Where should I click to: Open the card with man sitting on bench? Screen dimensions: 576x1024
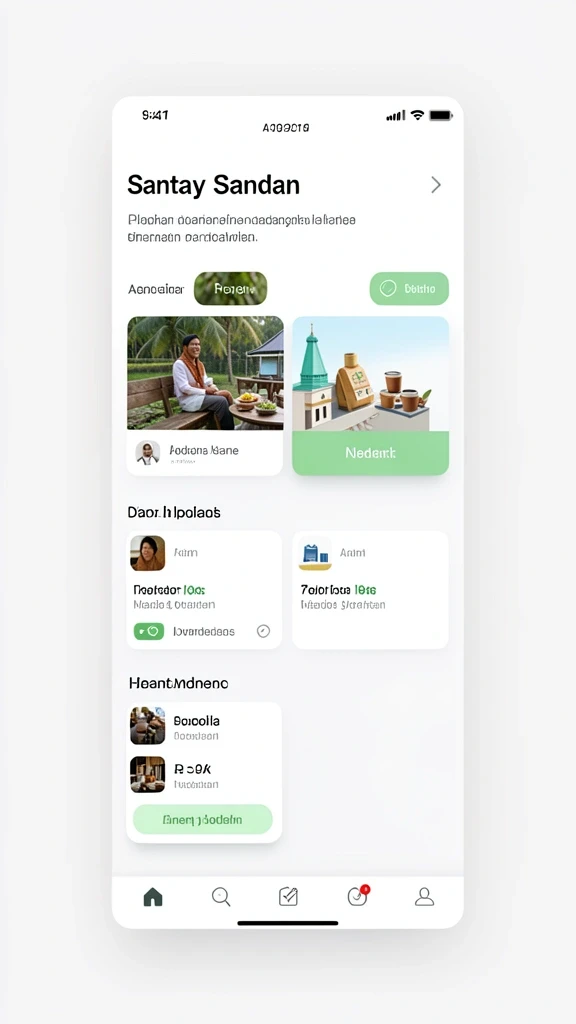205,396
